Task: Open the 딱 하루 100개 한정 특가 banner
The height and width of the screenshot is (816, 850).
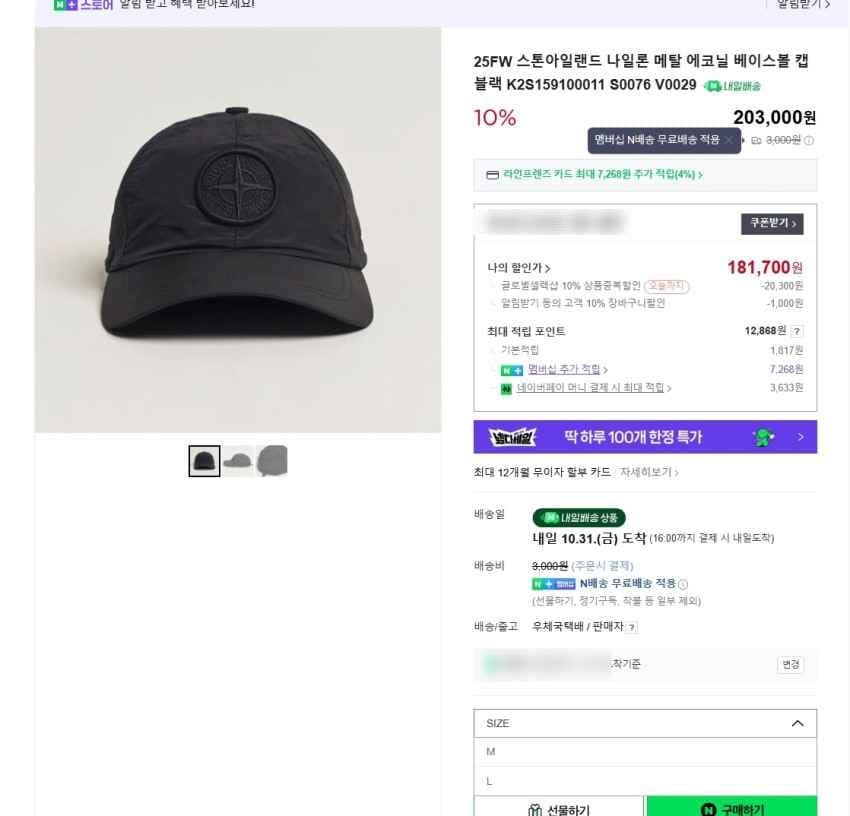Action: [645, 437]
